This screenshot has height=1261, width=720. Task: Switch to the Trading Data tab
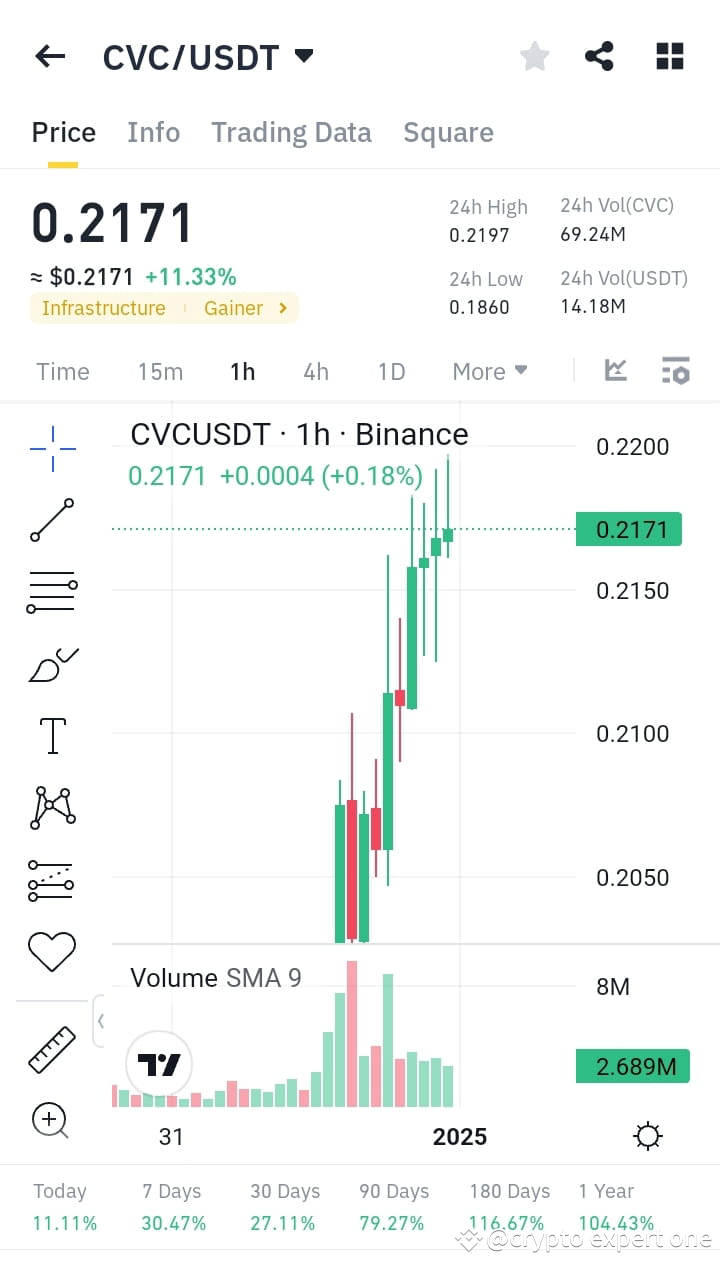click(x=291, y=132)
